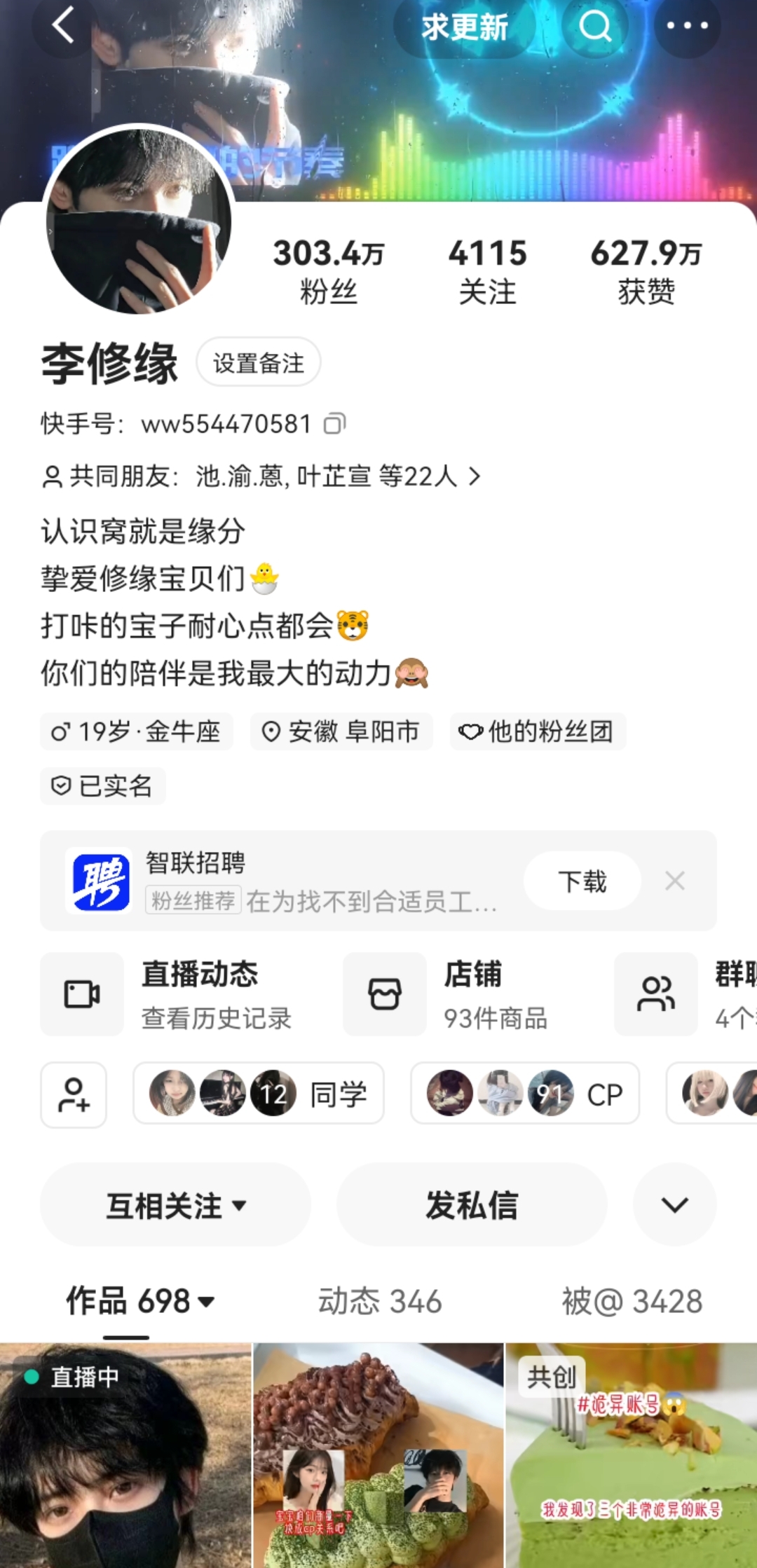The width and height of the screenshot is (757, 1568).
Task: Open the three-dot overflow menu
Action: pos(687,27)
